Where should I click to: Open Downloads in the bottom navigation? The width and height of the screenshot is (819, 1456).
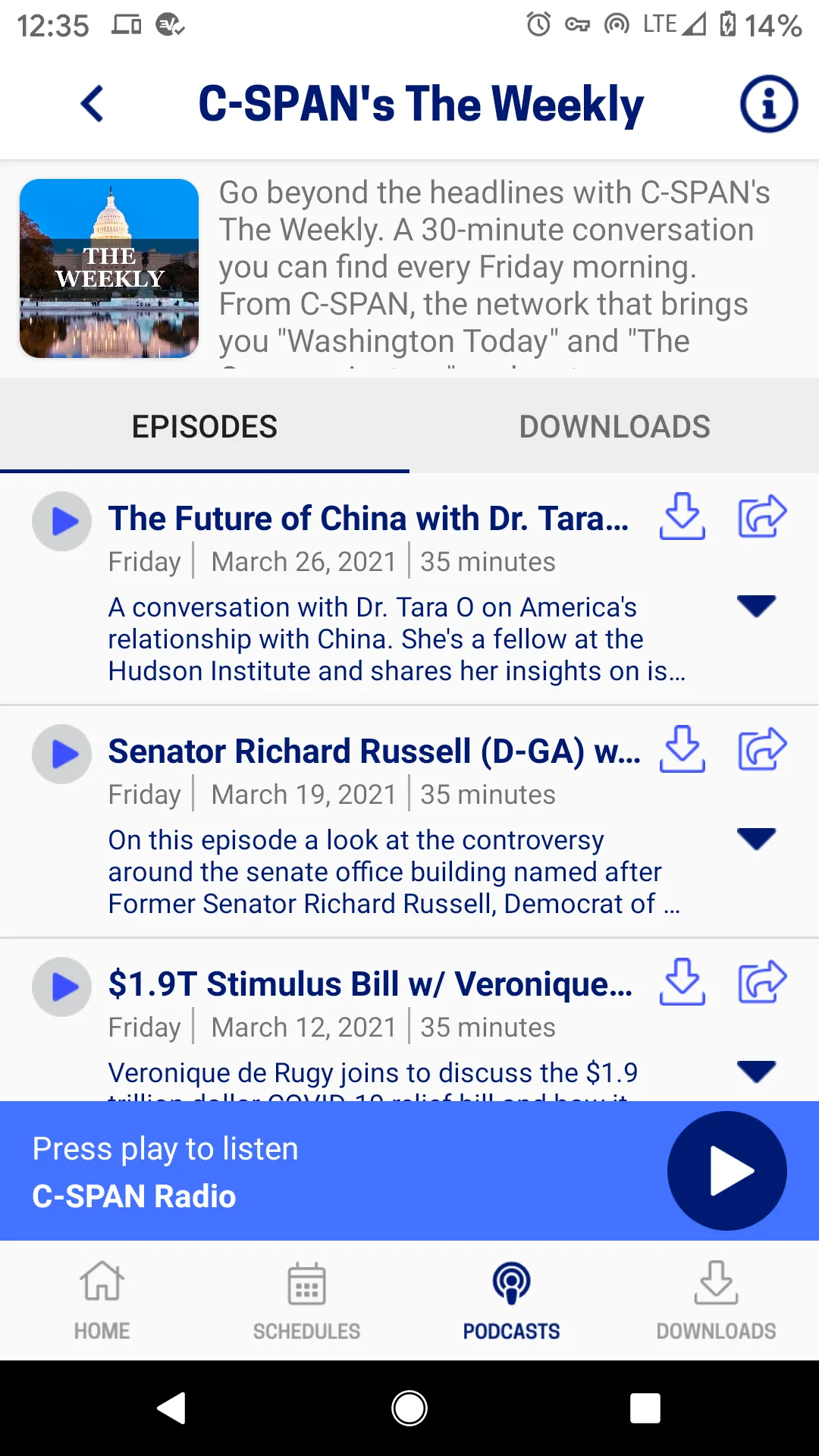(x=717, y=1301)
